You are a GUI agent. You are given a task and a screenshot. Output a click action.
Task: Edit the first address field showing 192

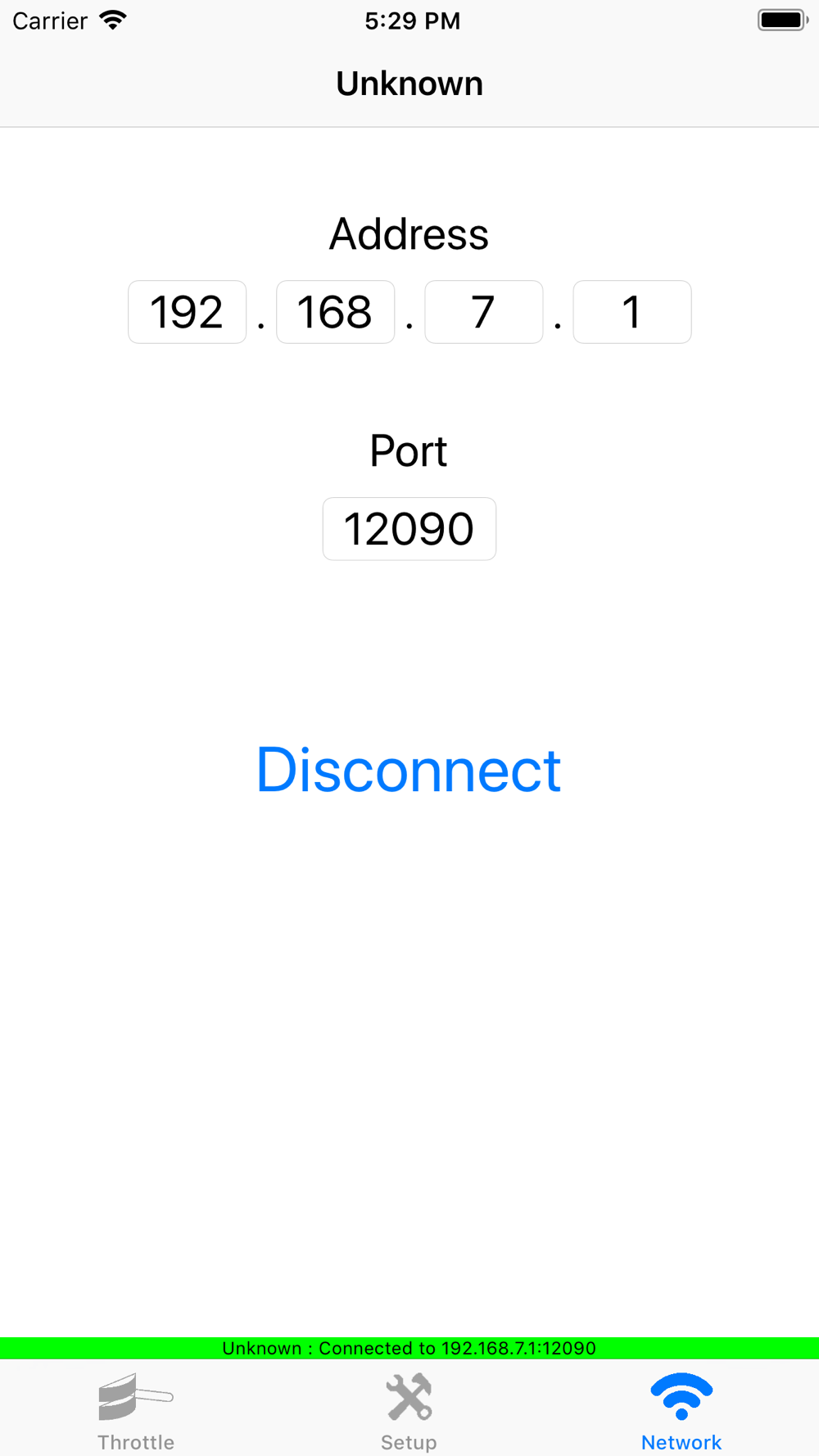187,312
